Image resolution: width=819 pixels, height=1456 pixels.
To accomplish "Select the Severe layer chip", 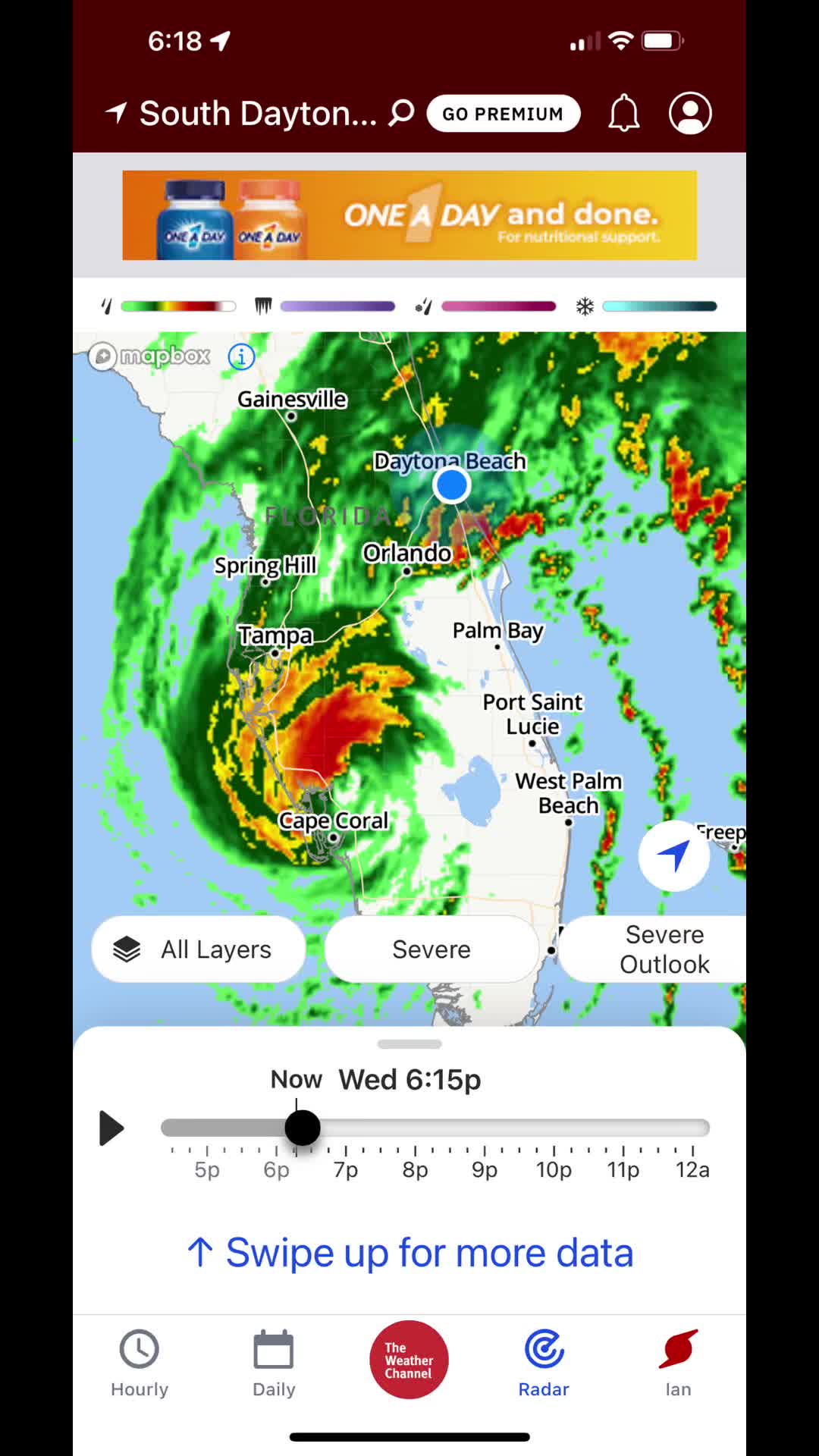I will pyautogui.click(x=431, y=949).
